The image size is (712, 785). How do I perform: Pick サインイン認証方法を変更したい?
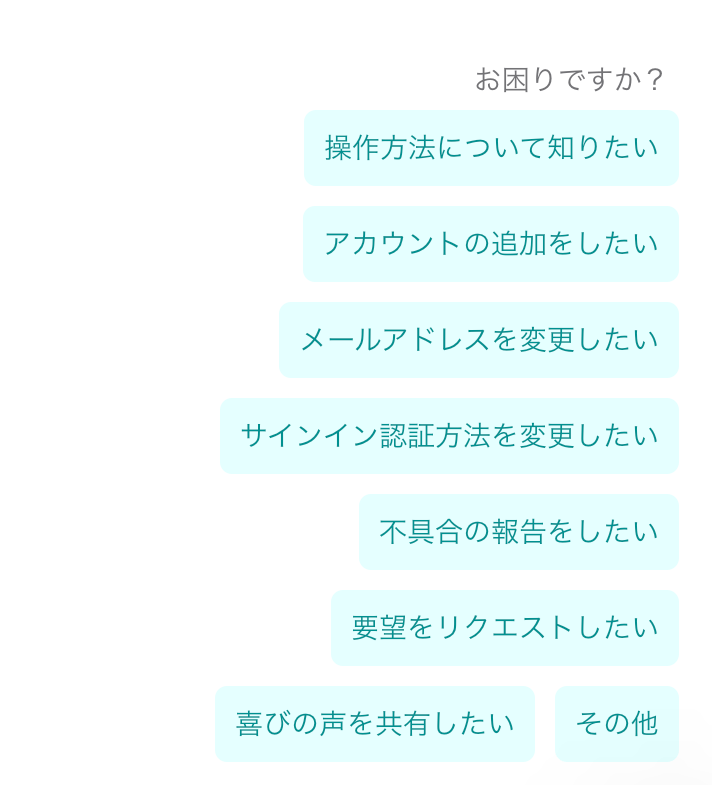click(449, 436)
